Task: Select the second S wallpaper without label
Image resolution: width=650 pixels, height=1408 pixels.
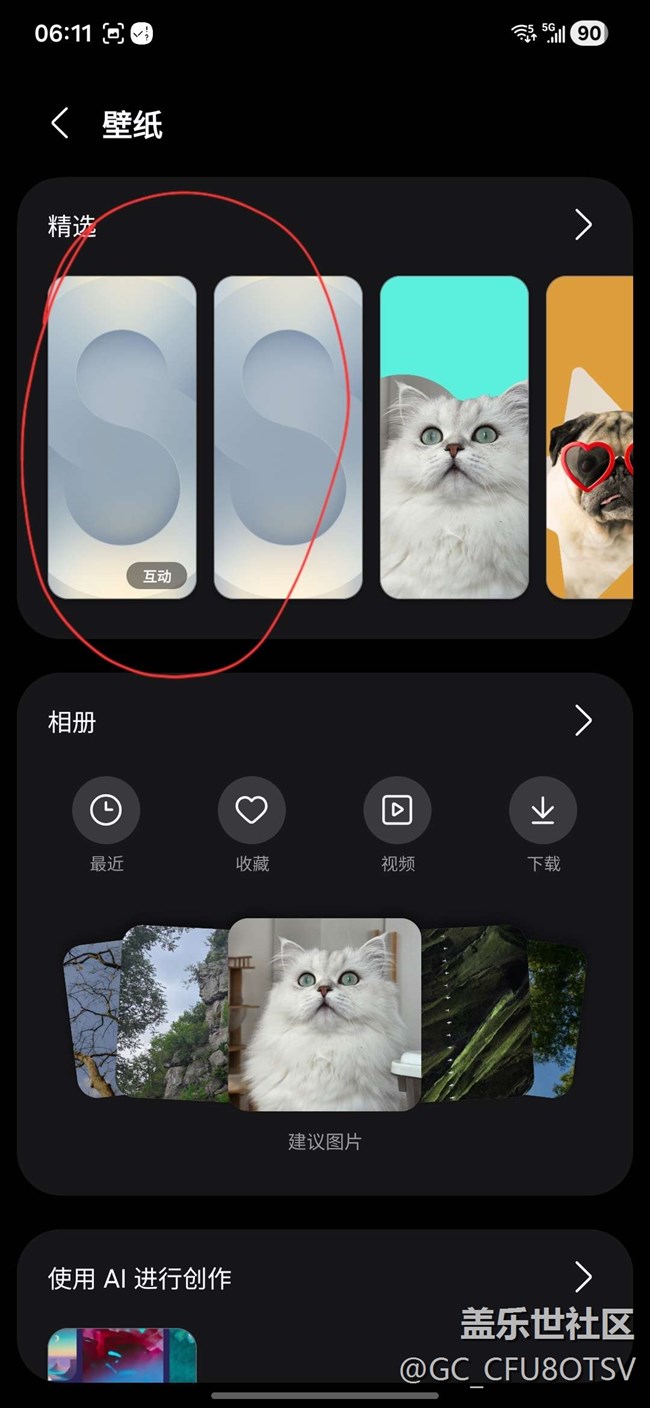Action: click(288, 437)
